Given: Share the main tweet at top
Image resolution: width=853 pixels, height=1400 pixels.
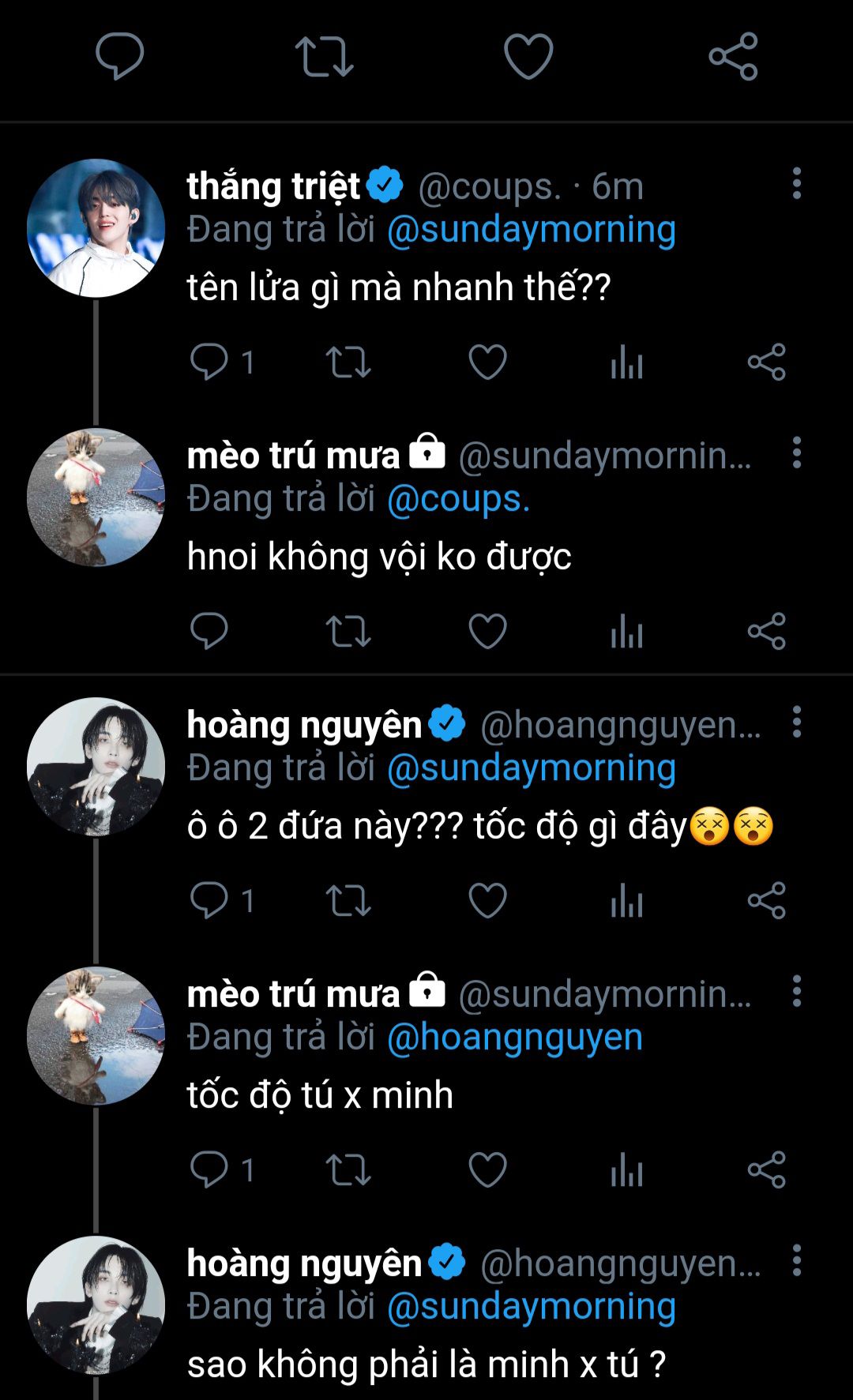Looking at the screenshot, I should coord(733,56).
